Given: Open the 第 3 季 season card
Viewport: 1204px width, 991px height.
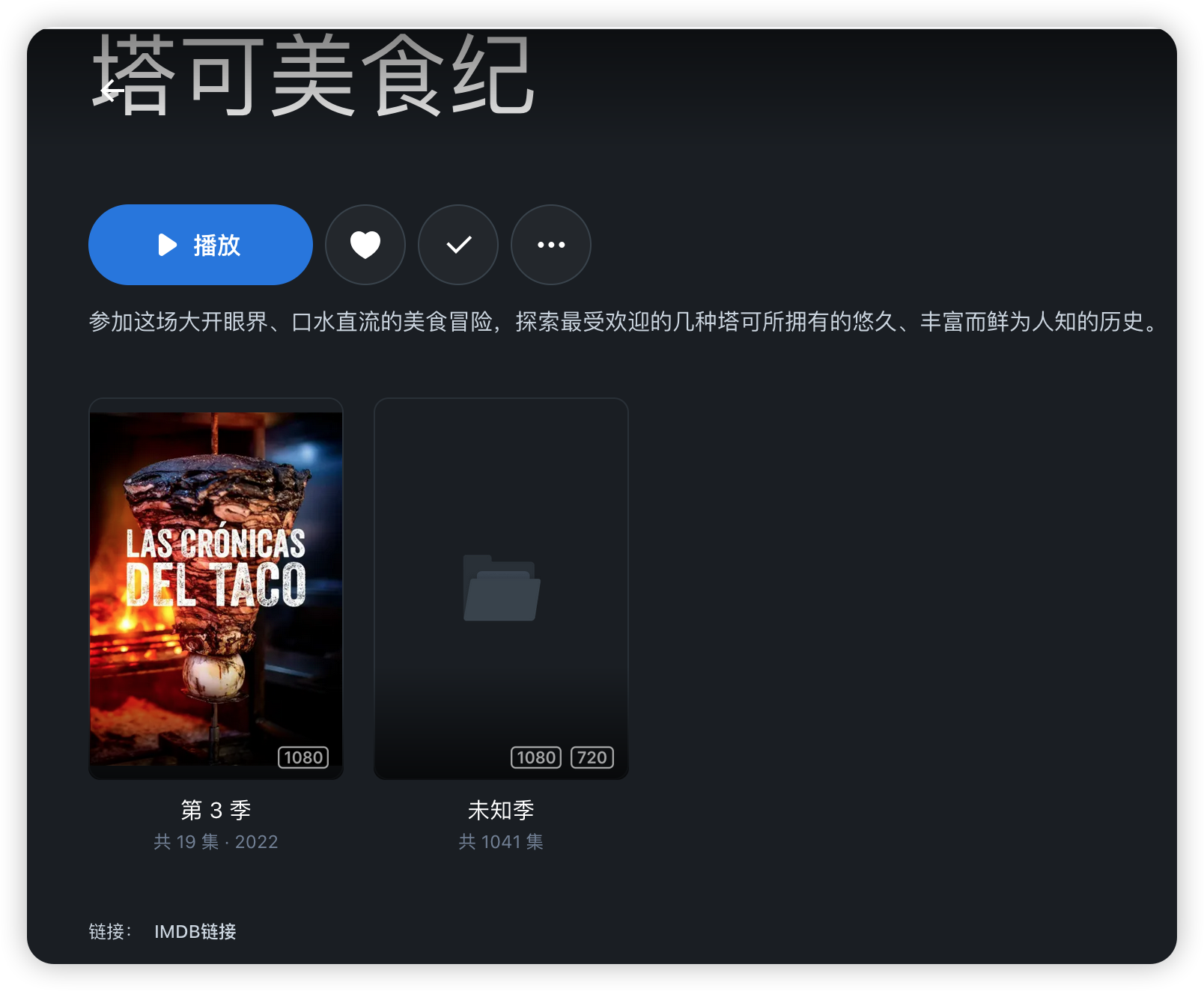Looking at the screenshot, I should [x=216, y=588].
